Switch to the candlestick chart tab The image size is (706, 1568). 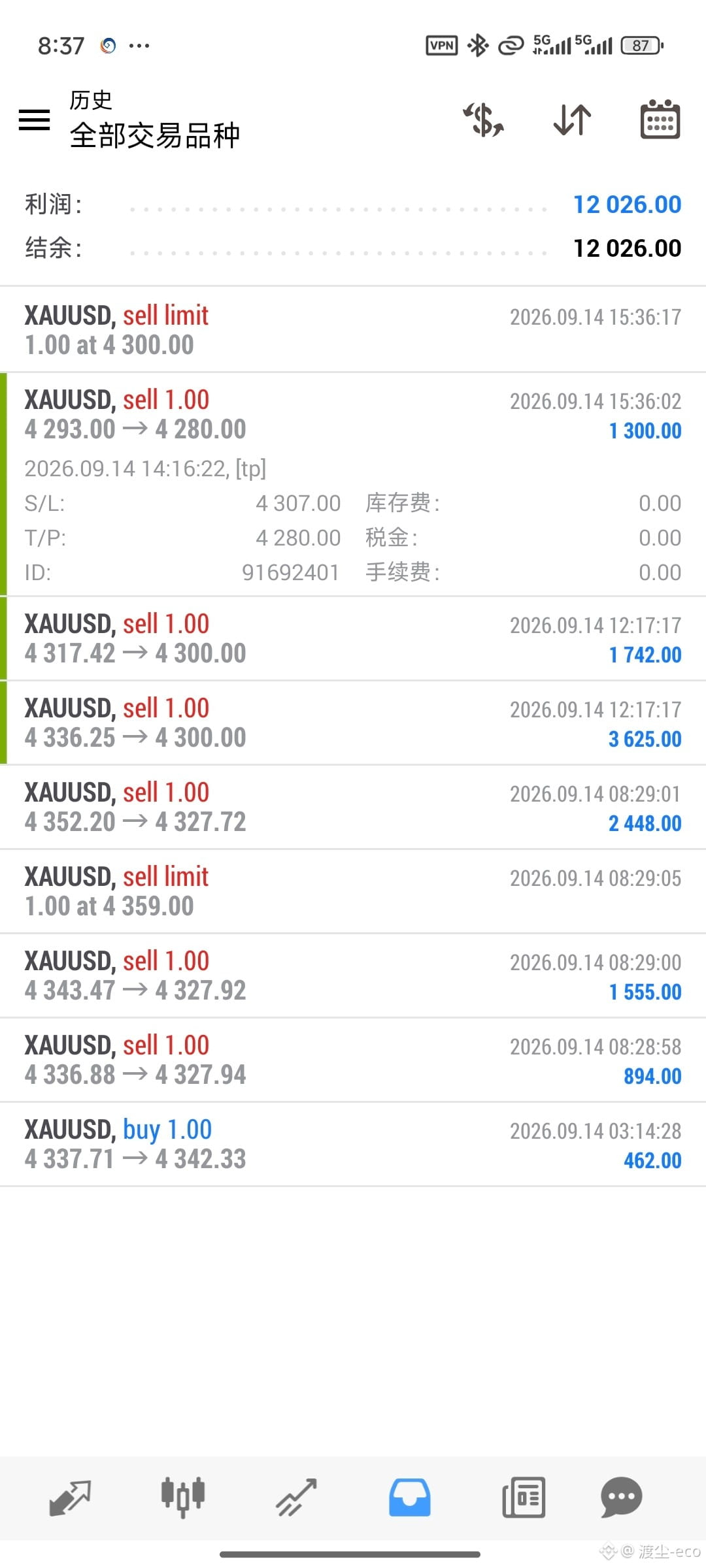(x=183, y=1497)
